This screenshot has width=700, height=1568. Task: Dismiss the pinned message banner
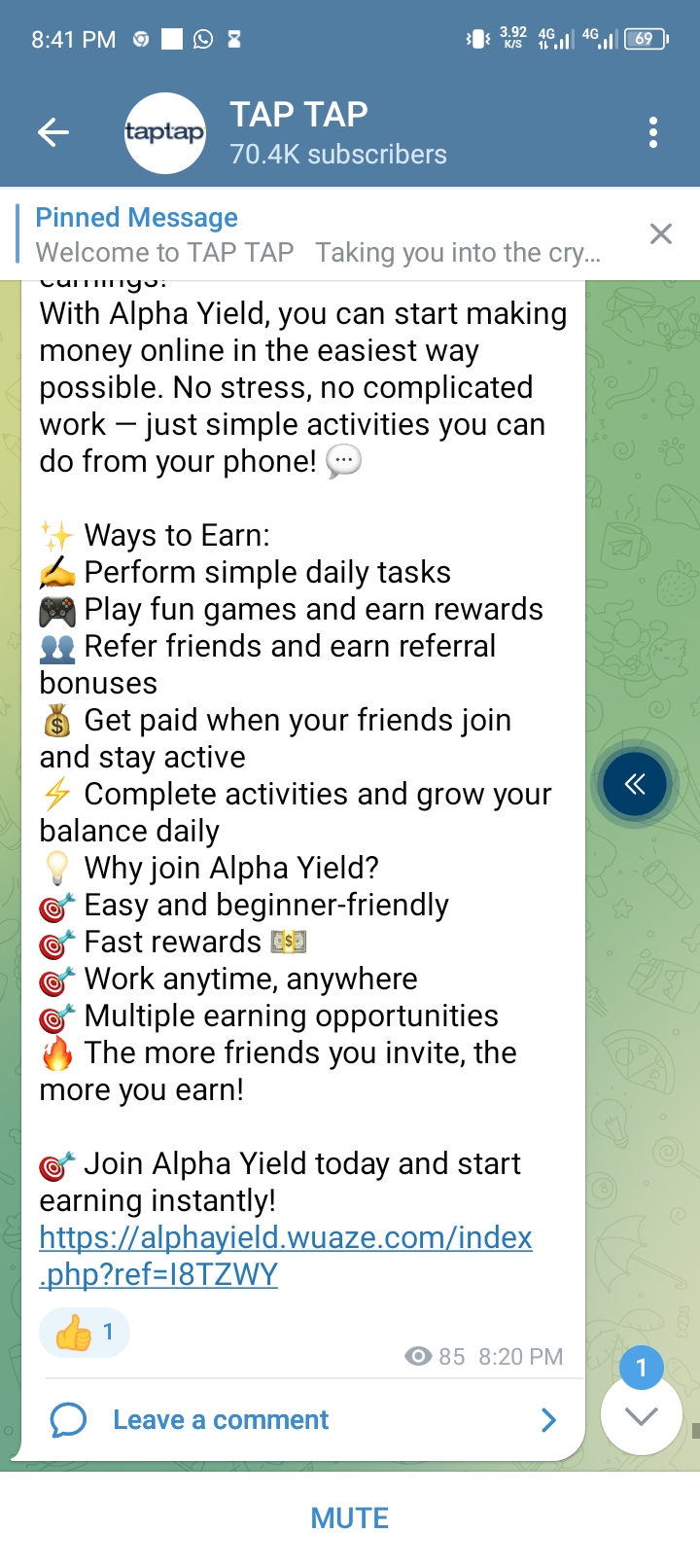(x=661, y=233)
